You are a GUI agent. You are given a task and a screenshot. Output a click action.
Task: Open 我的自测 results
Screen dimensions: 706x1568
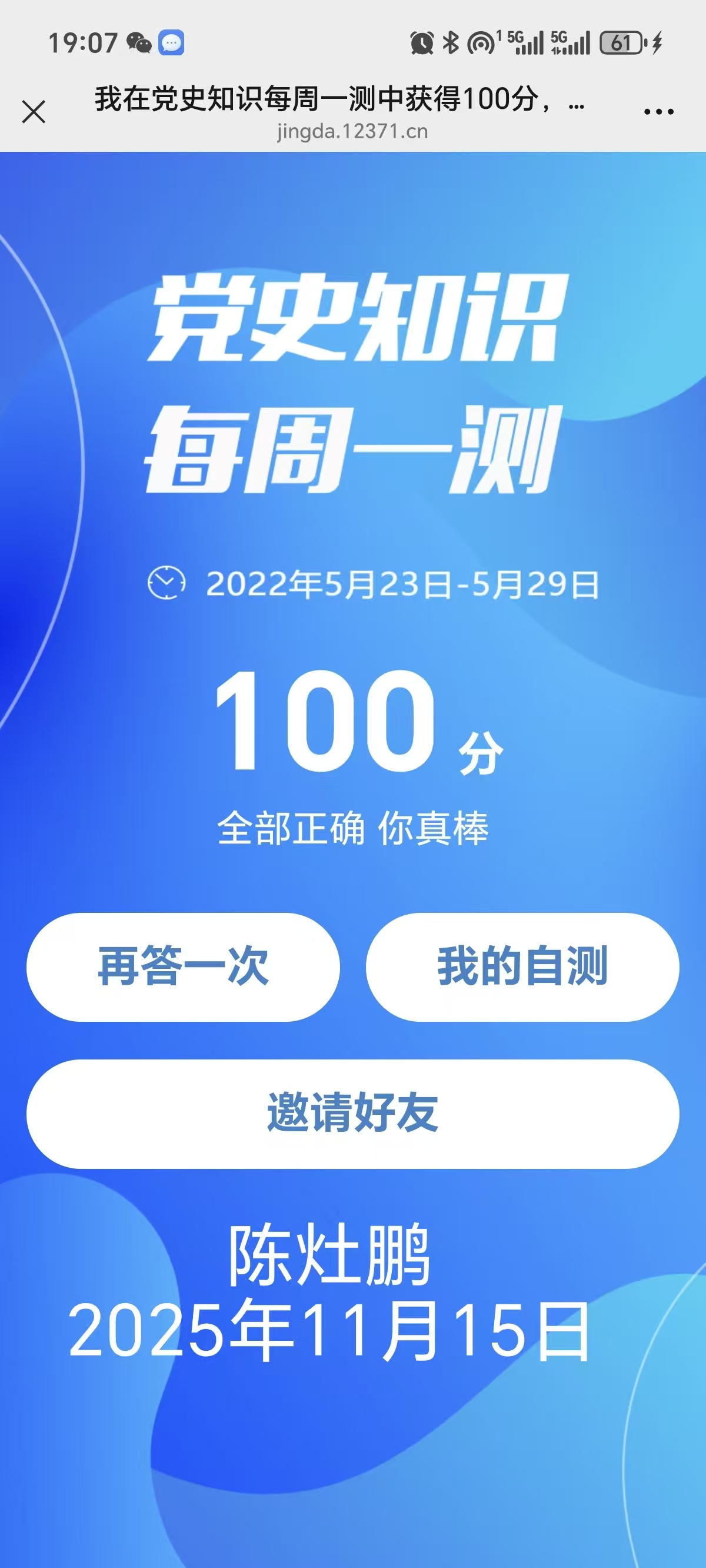click(522, 966)
